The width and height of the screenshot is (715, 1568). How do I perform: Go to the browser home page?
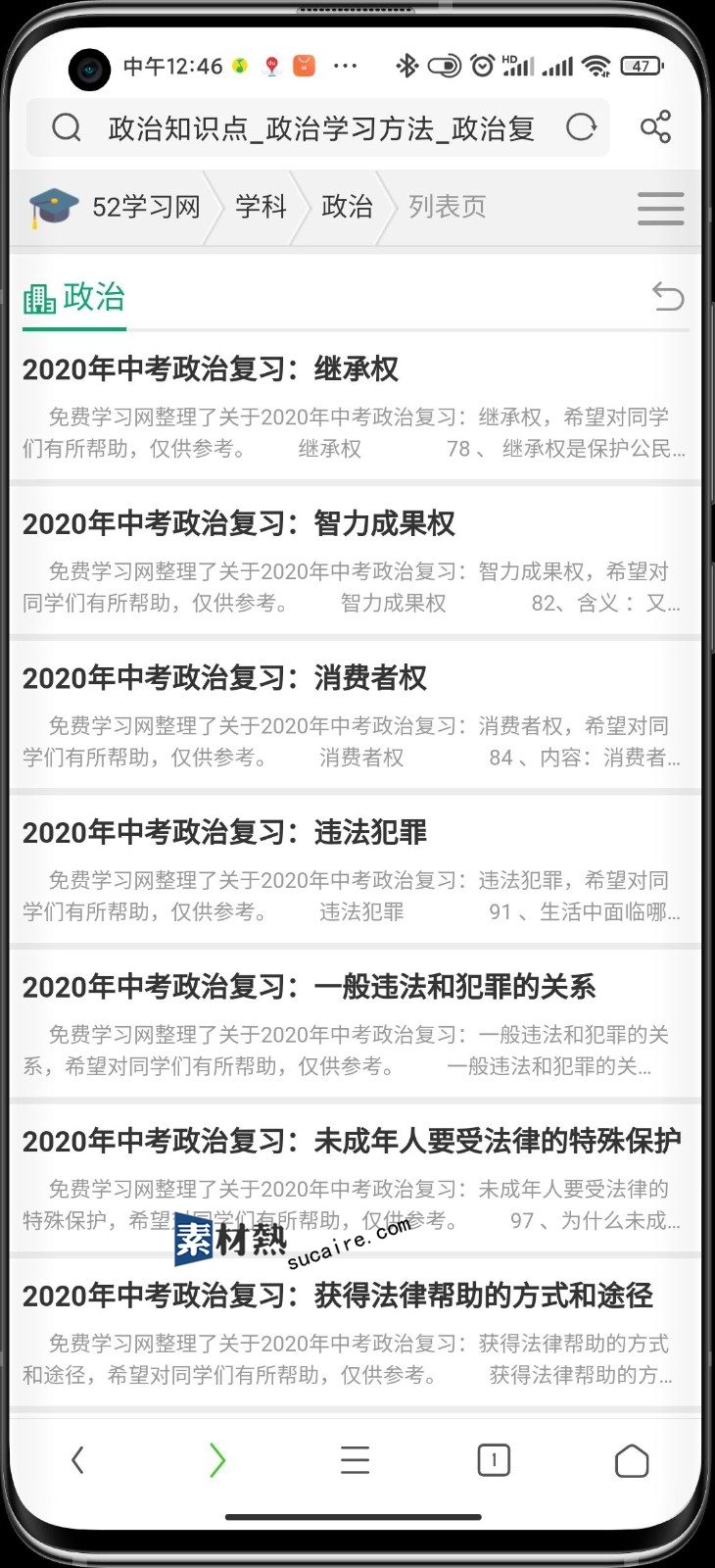tap(632, 1460)
